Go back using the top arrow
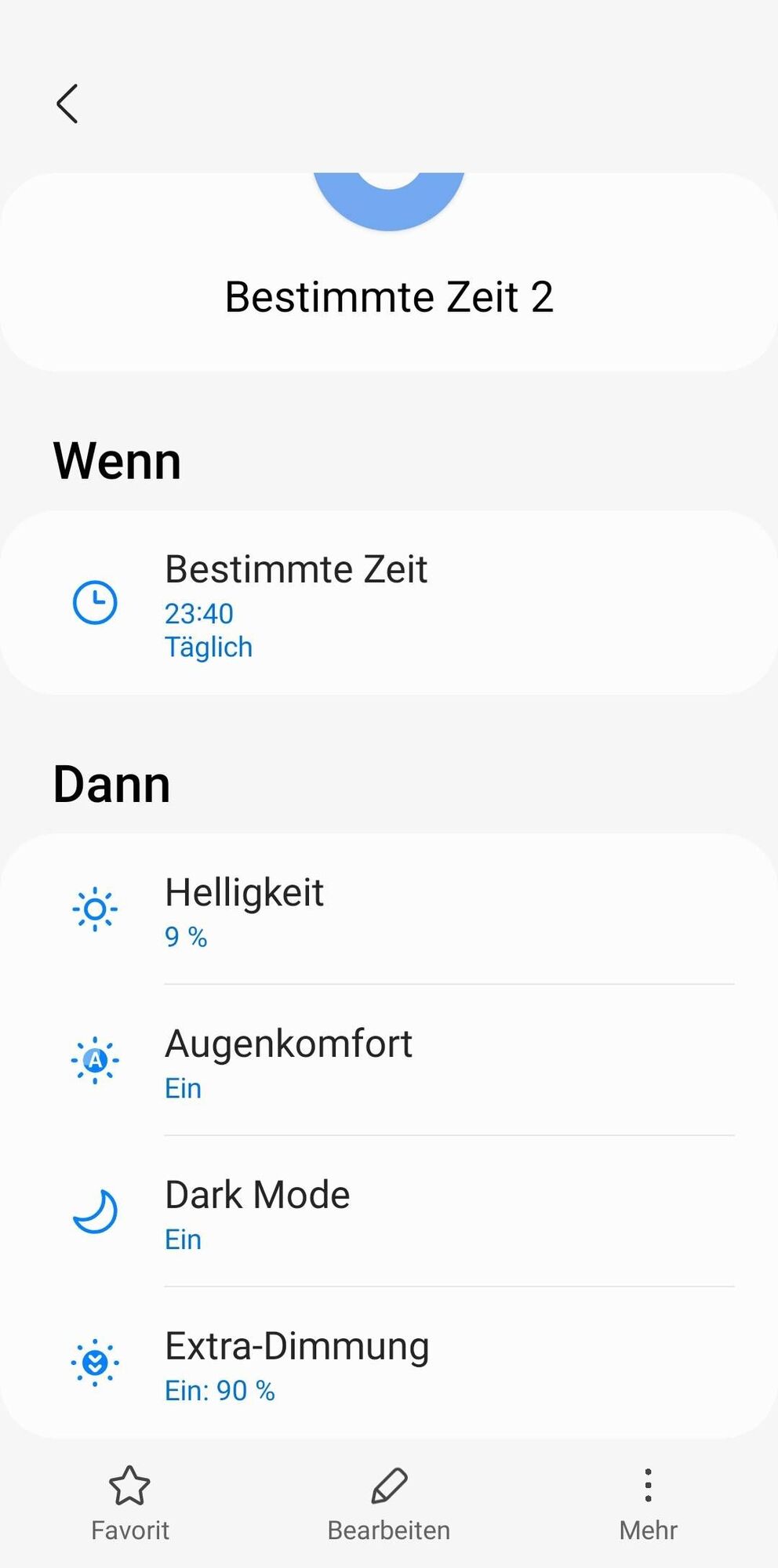This screenshot has height=1568, width=778. (x=67, y=103)
